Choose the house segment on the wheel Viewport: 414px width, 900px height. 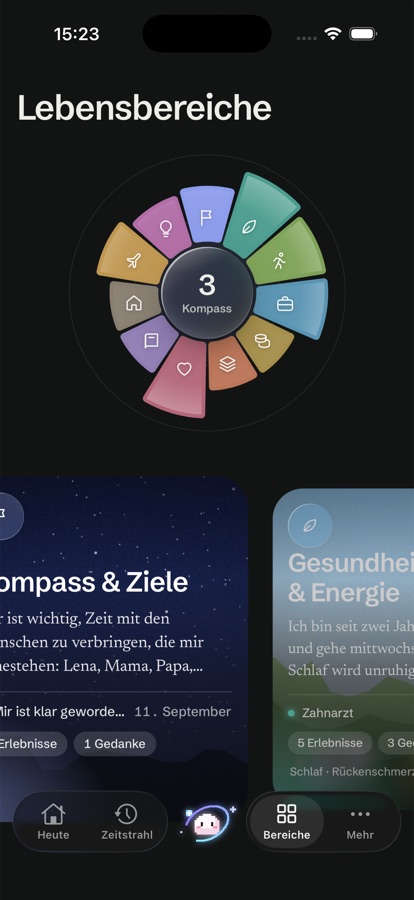pyautogui.click(x=134, y=305)
